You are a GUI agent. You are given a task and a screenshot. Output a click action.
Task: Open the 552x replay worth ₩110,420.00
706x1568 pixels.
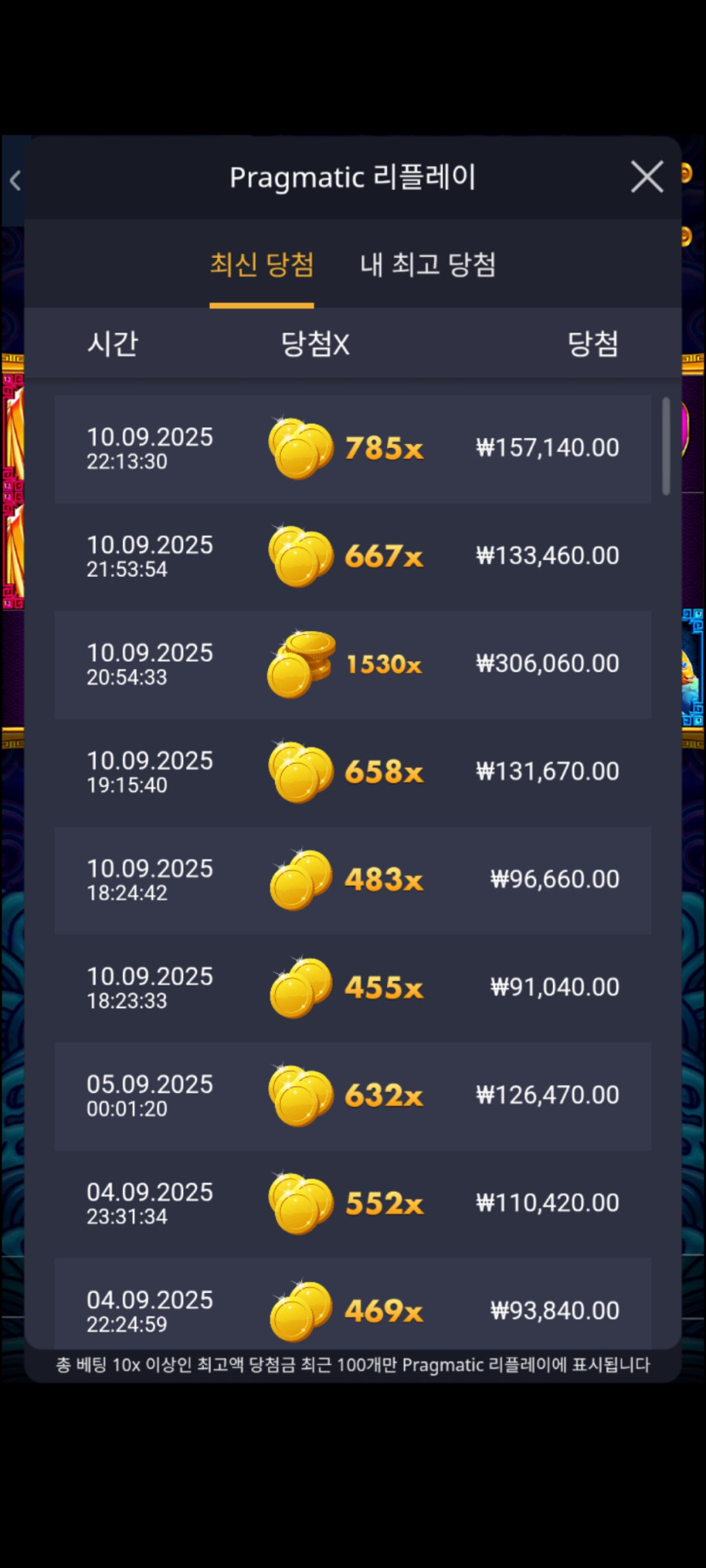352,1203
